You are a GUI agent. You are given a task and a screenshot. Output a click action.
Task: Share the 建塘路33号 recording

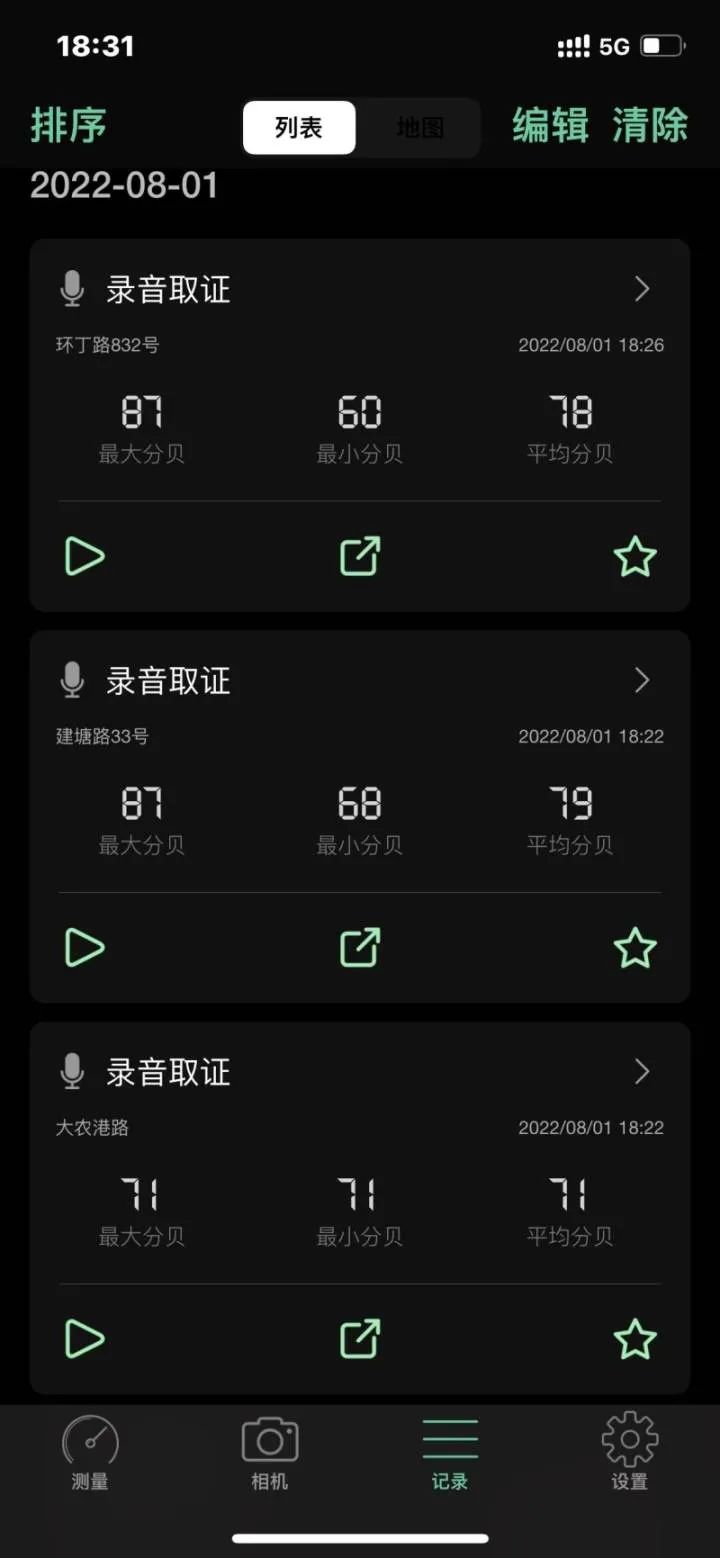coord(360,947)
